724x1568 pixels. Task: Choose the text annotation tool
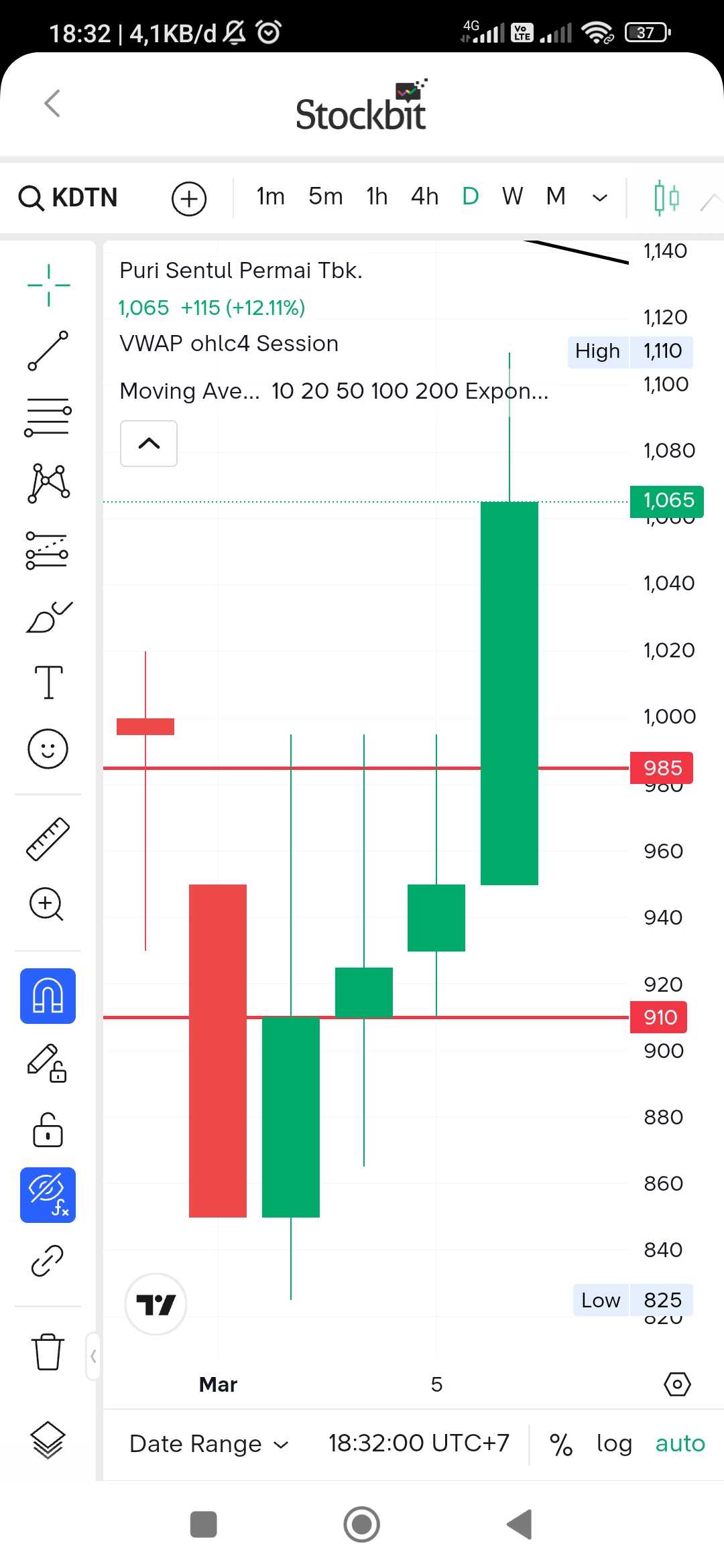(48, 682)
